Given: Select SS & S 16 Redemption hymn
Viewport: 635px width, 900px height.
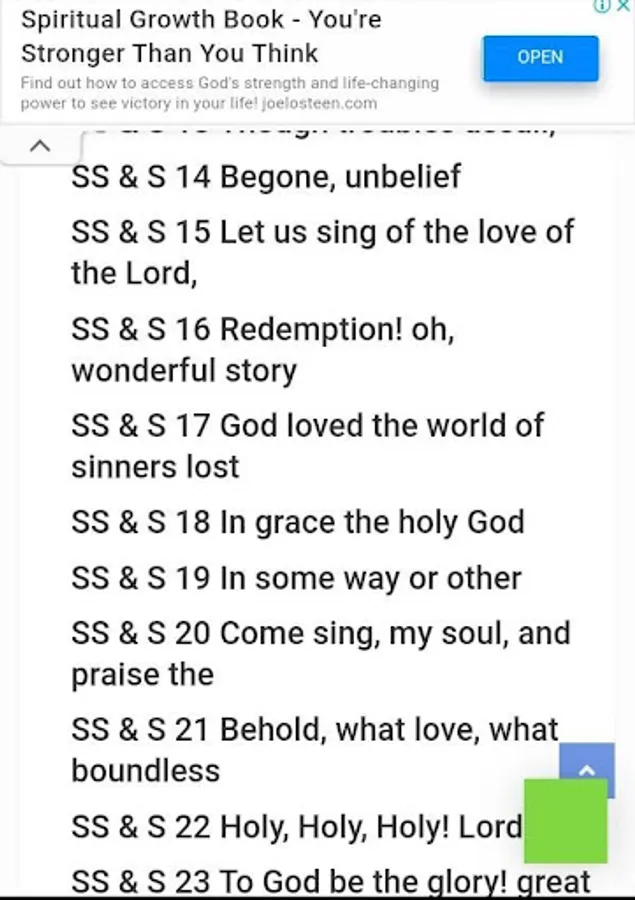Looking at the screenshot, I should (262, 349).
